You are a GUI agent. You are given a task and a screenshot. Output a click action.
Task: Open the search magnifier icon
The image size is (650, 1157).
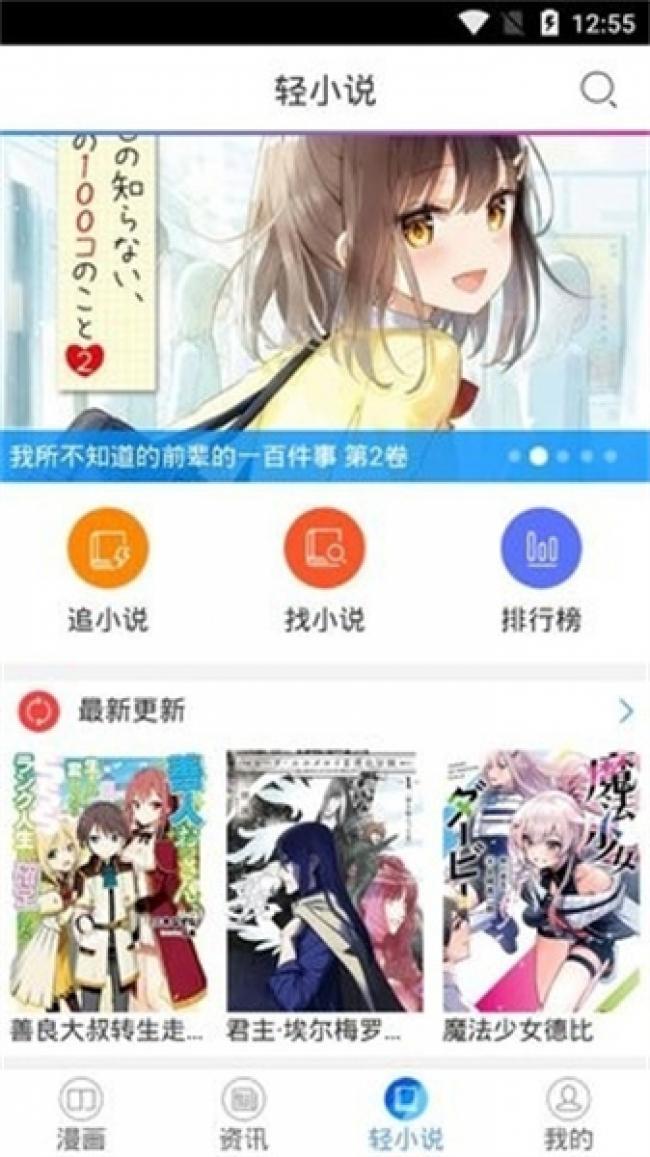click(x=598, y=91)
